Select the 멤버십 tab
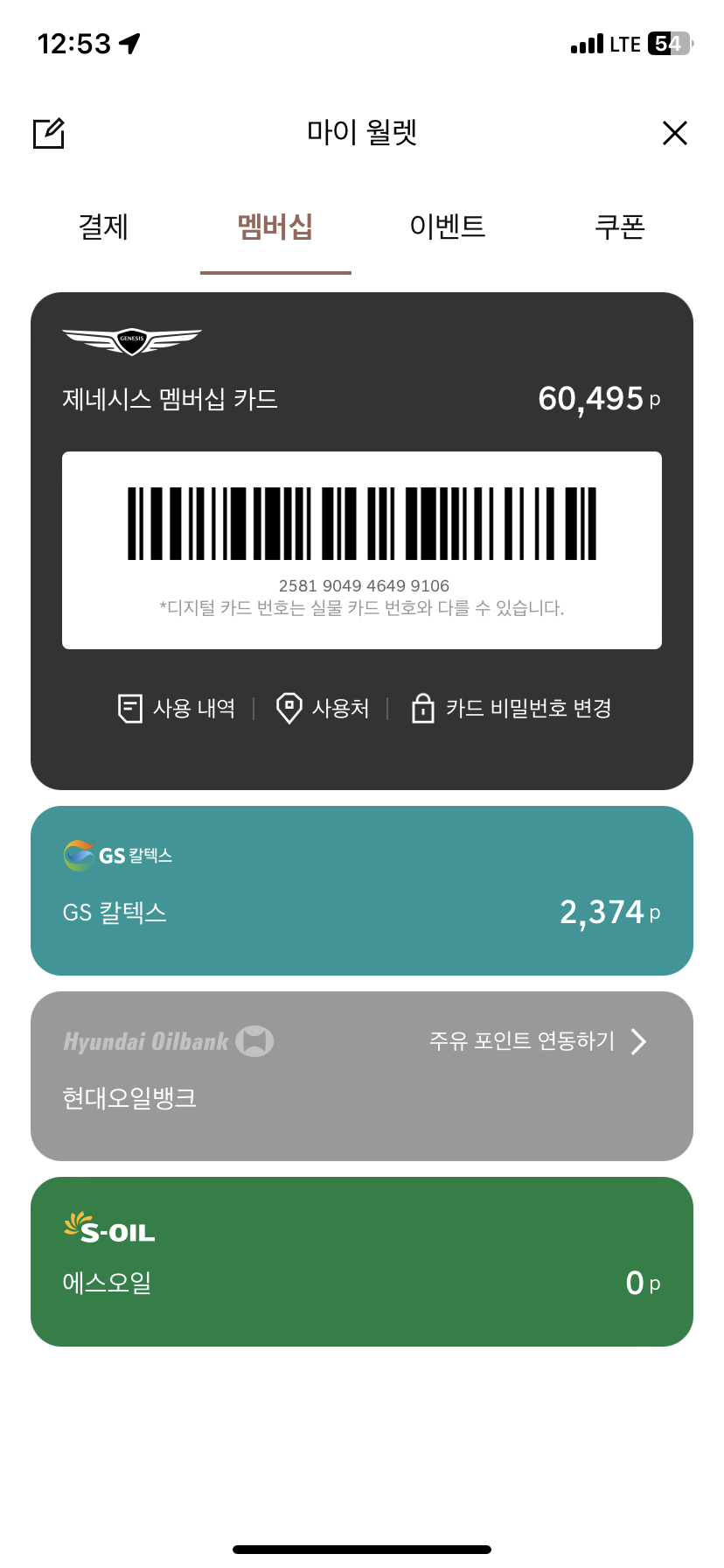This screenshot has height=1568, width=724. pyautogui.click(x=275, y=227)
